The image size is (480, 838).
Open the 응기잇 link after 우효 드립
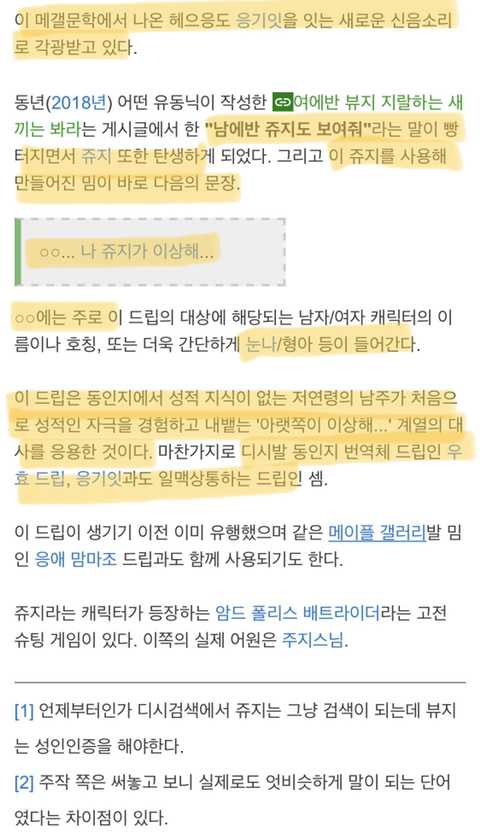(99, 478)
